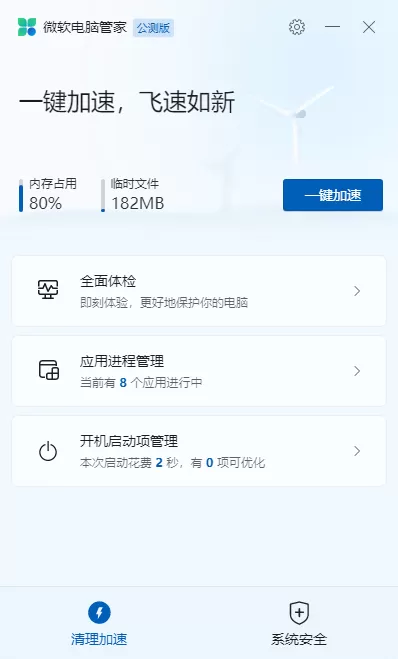Switch to the 系统安全 tab

pyautogui.click(x=299, y=623)
